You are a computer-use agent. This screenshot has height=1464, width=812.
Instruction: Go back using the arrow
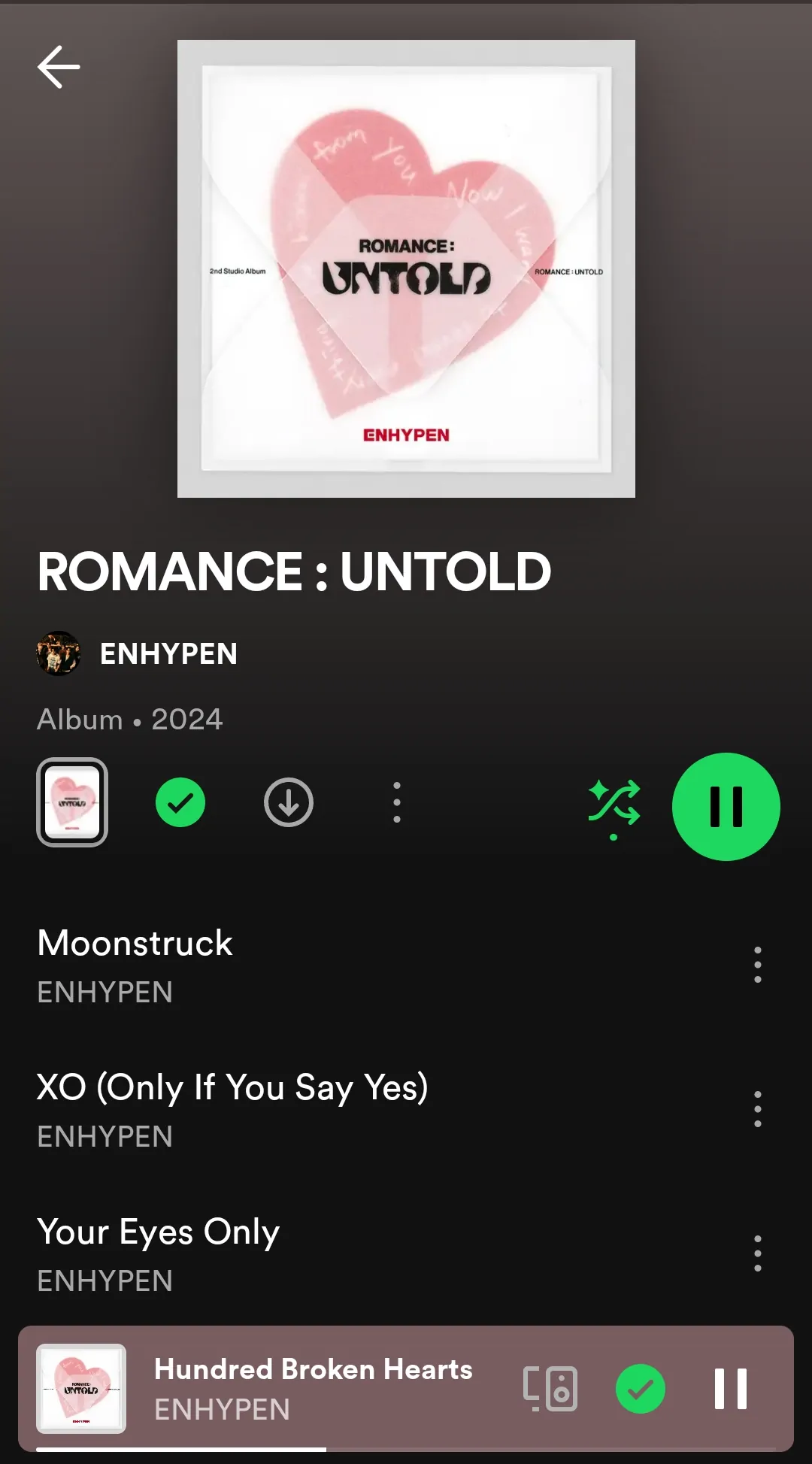coord(59,67)
